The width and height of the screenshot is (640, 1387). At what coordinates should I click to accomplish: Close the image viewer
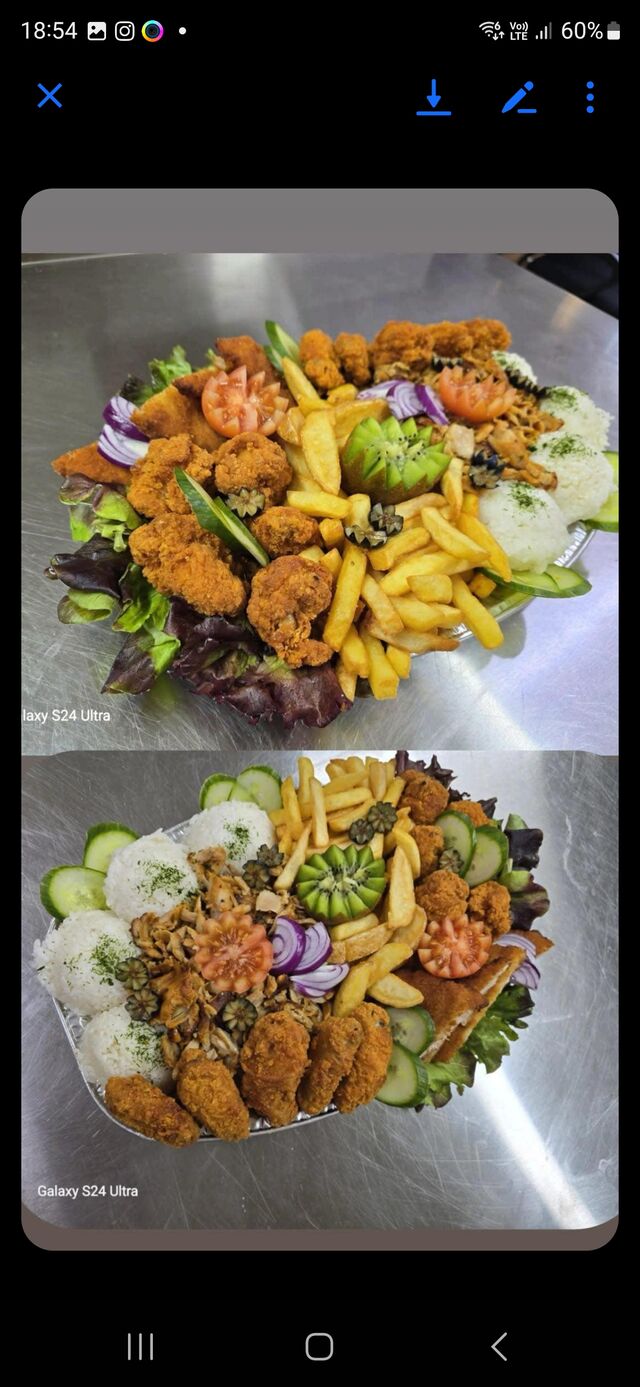click(50, 96)
